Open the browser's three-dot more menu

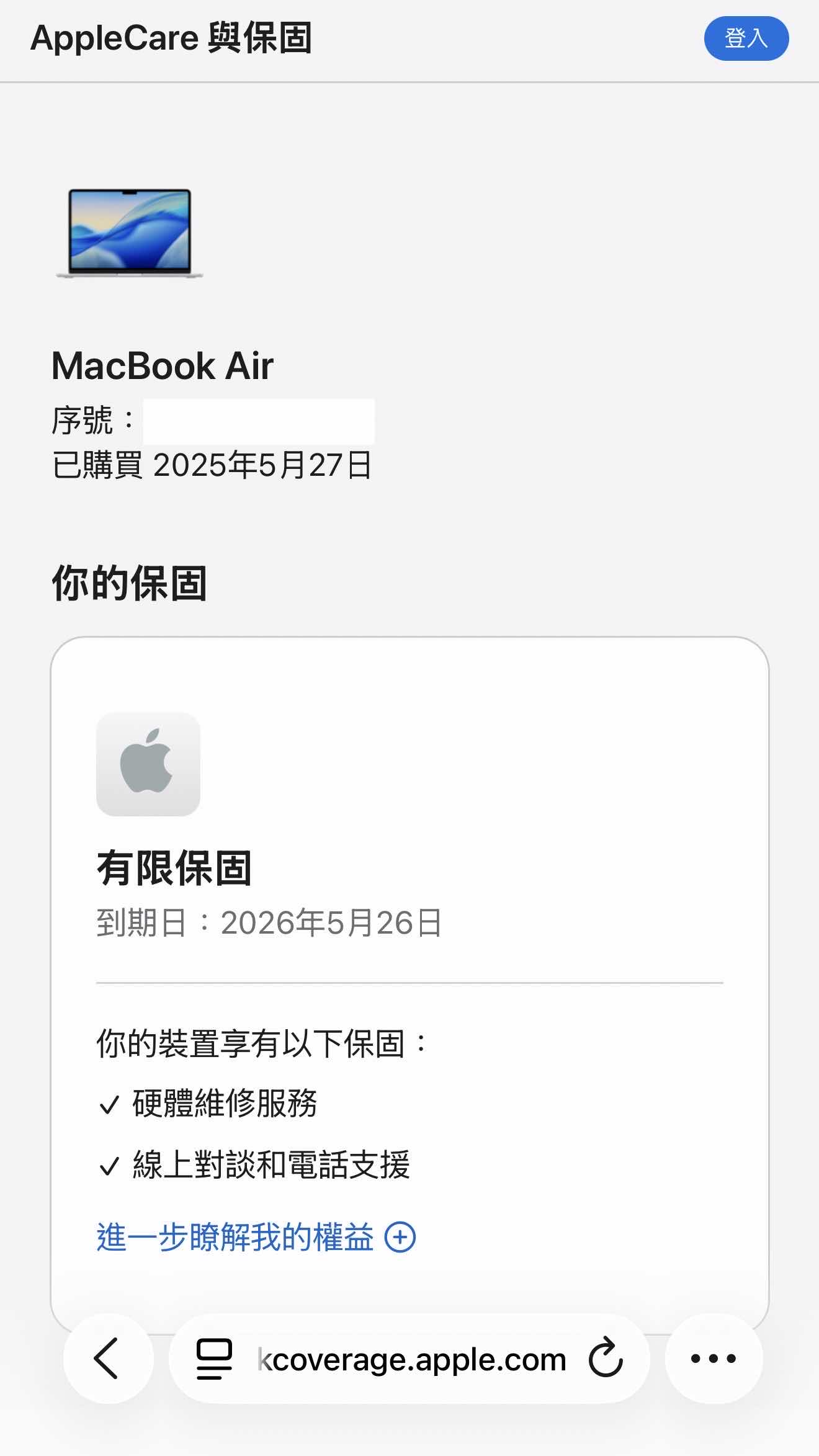coord(714,1359)
